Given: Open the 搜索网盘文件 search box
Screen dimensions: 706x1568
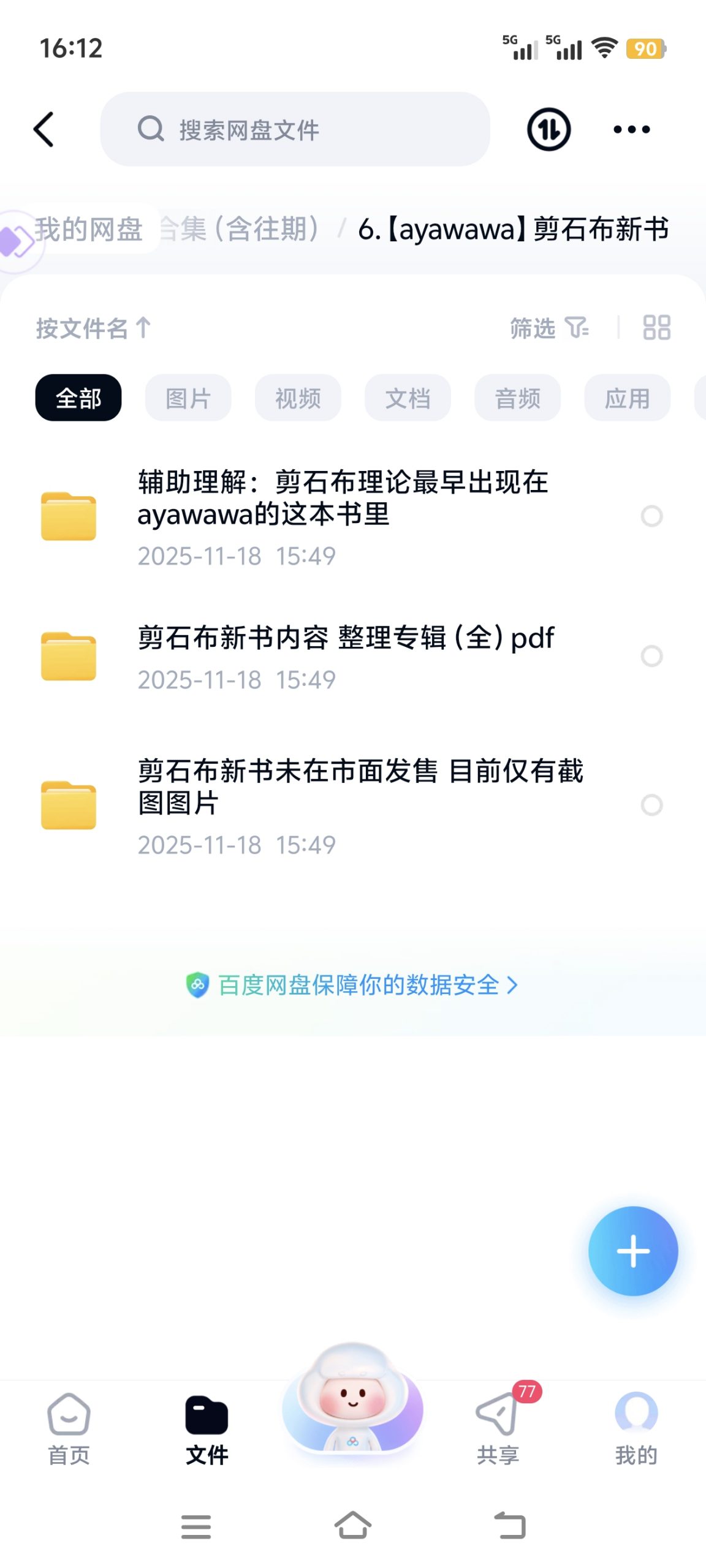Looking at the screenshot, I should pyautogui.click(x=294, y=129).
